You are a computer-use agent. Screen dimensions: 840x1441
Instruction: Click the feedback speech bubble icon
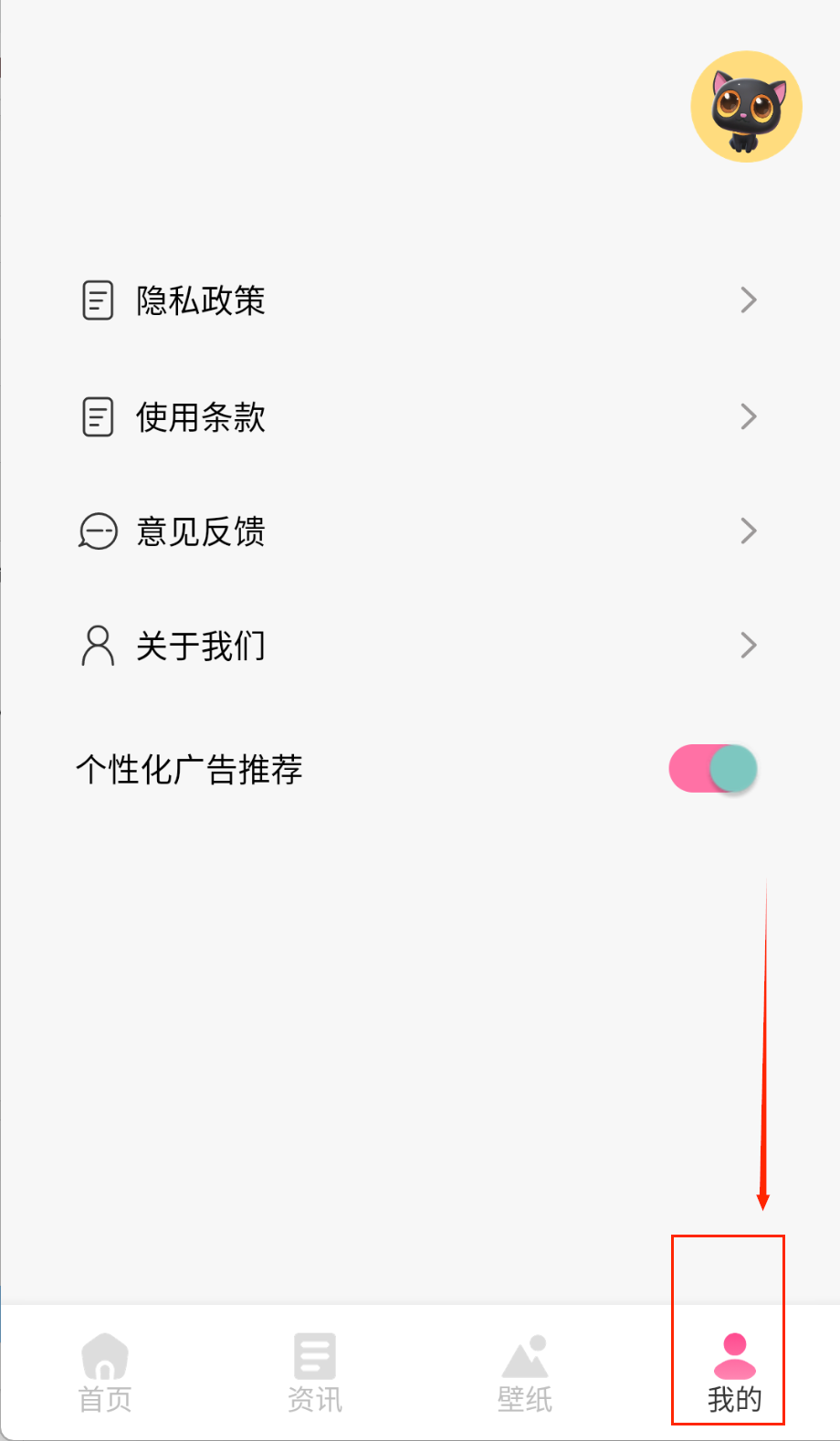tap(97, 531)
